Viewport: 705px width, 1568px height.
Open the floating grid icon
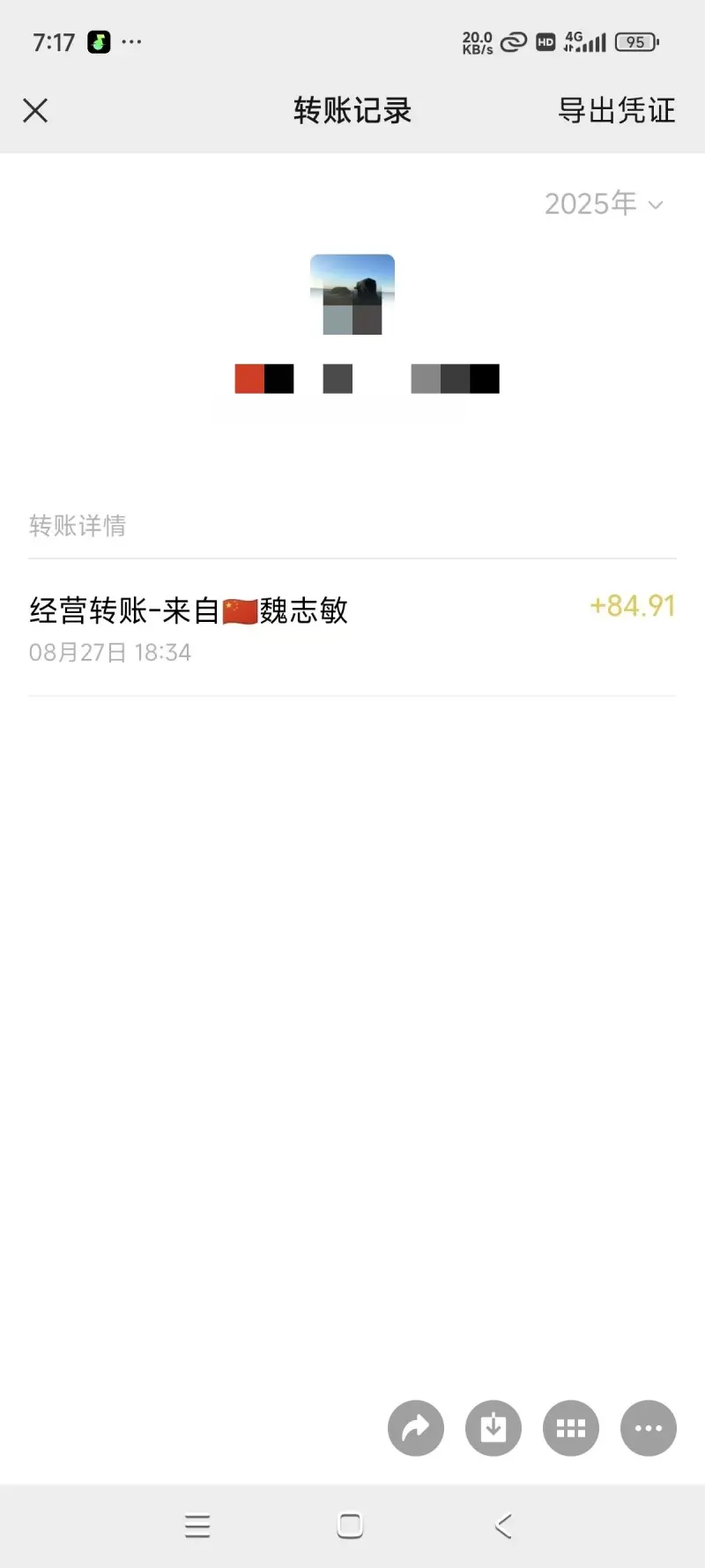pyautogui.click(x=571, y=1428)
